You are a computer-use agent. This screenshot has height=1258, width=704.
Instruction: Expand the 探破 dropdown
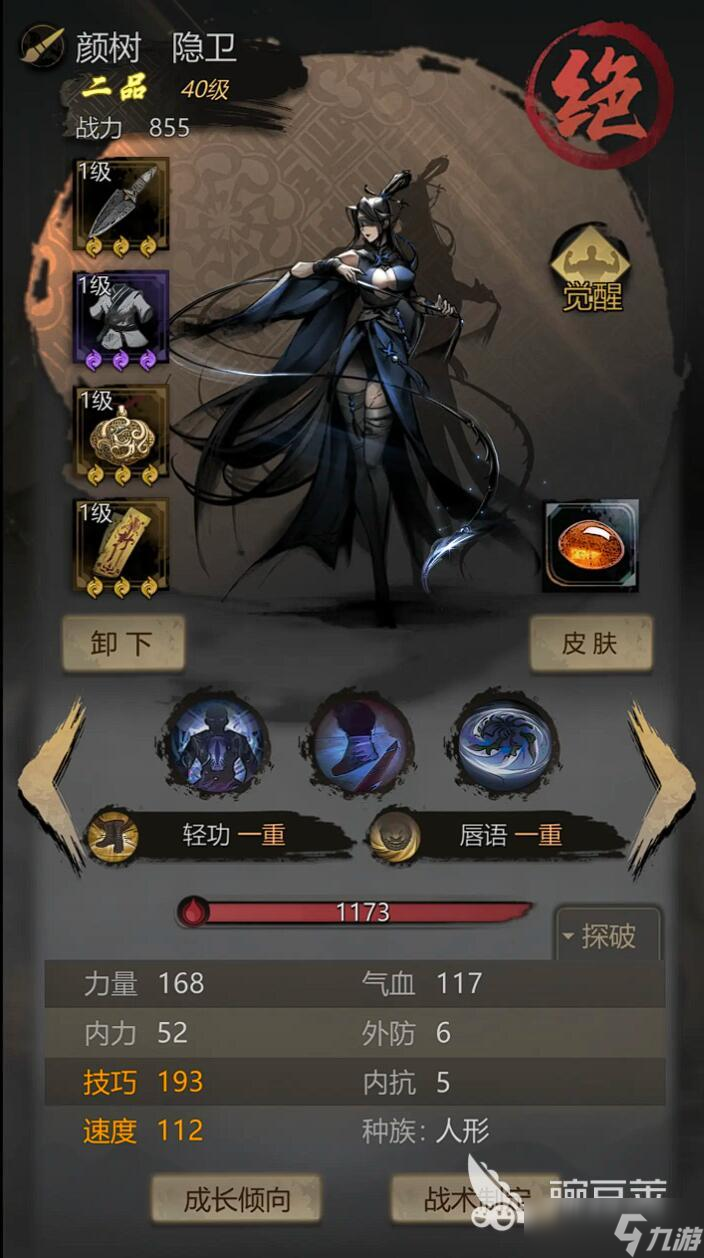point(607,936)
